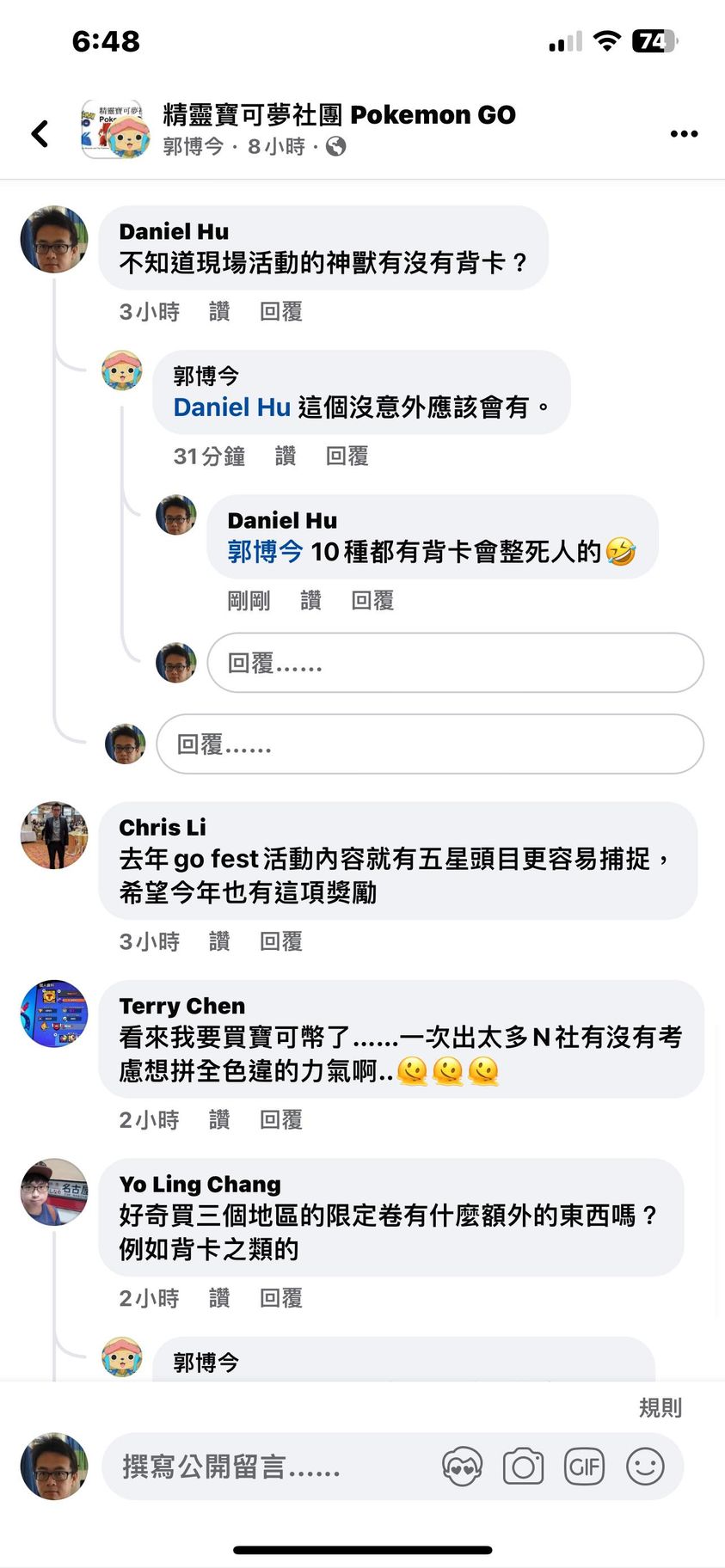Viewport: 725px width, 1568px height.
Task: Open the avatar sticker picker
Action: (x=462, y=1467)
